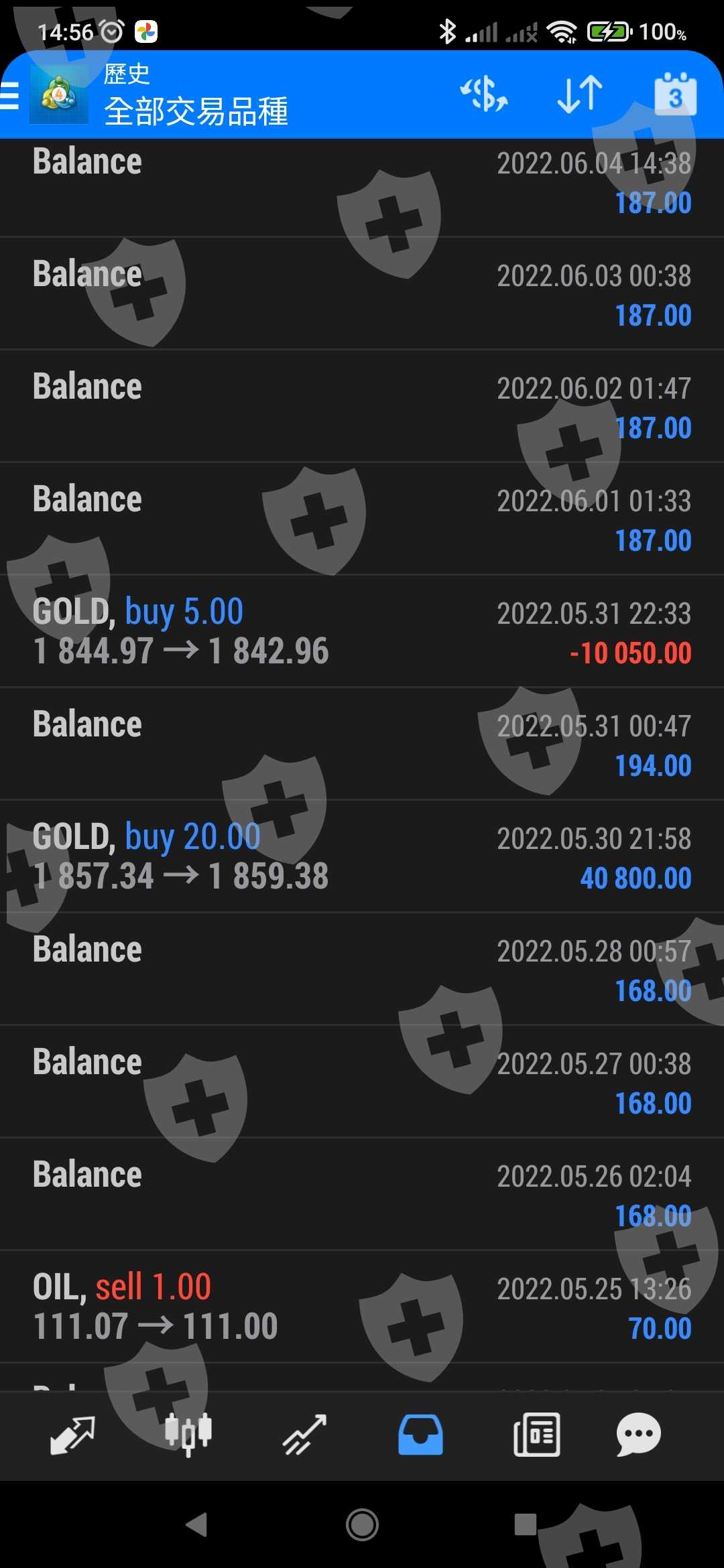Screen dimensions: 724x1568
Task: Switch to the Trade tab
Action: pos(304,1435)
